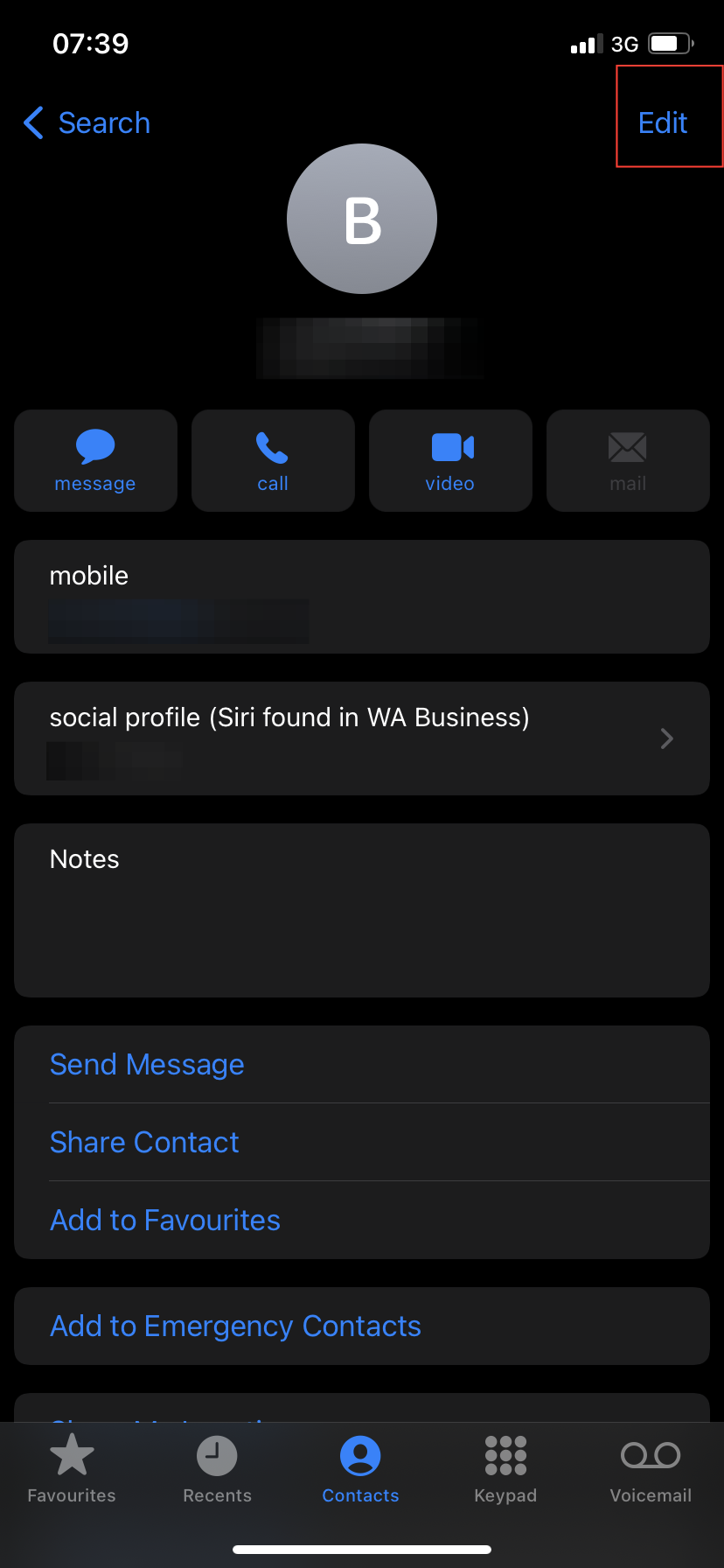
Task: Open the Keypad tab
Action: tap(505, 1470)
